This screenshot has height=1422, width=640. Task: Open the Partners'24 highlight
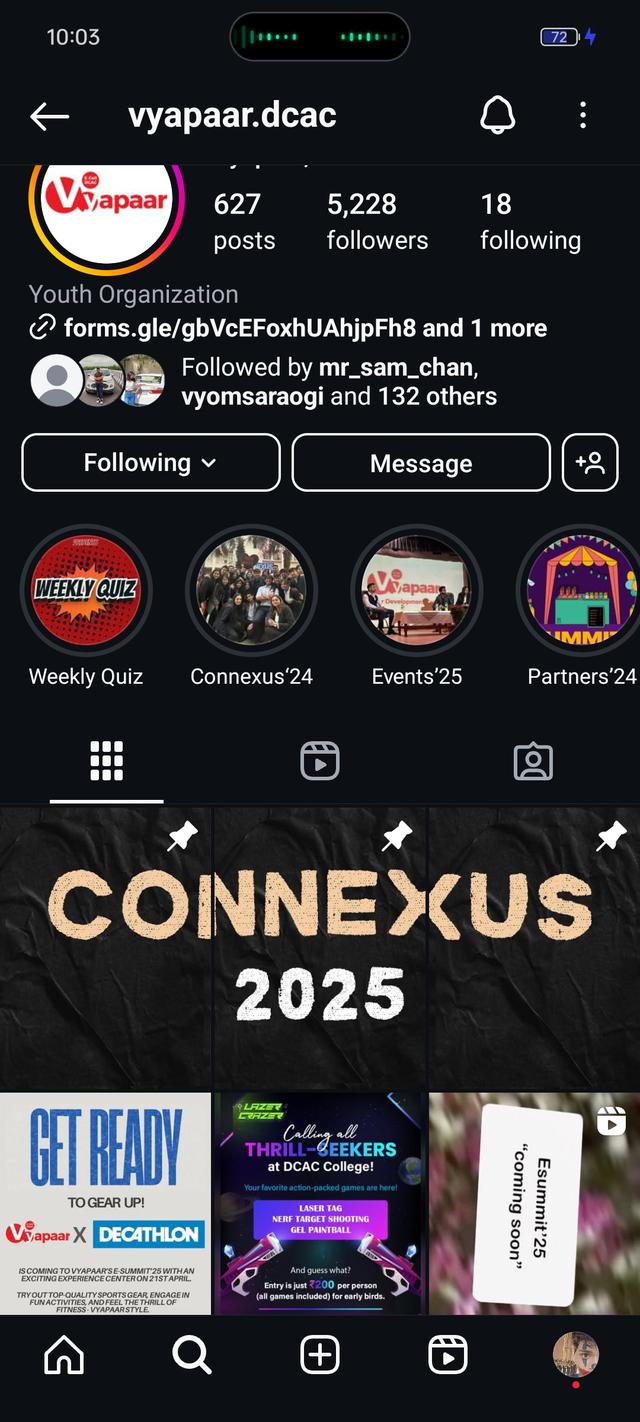(x=580, y=591)
